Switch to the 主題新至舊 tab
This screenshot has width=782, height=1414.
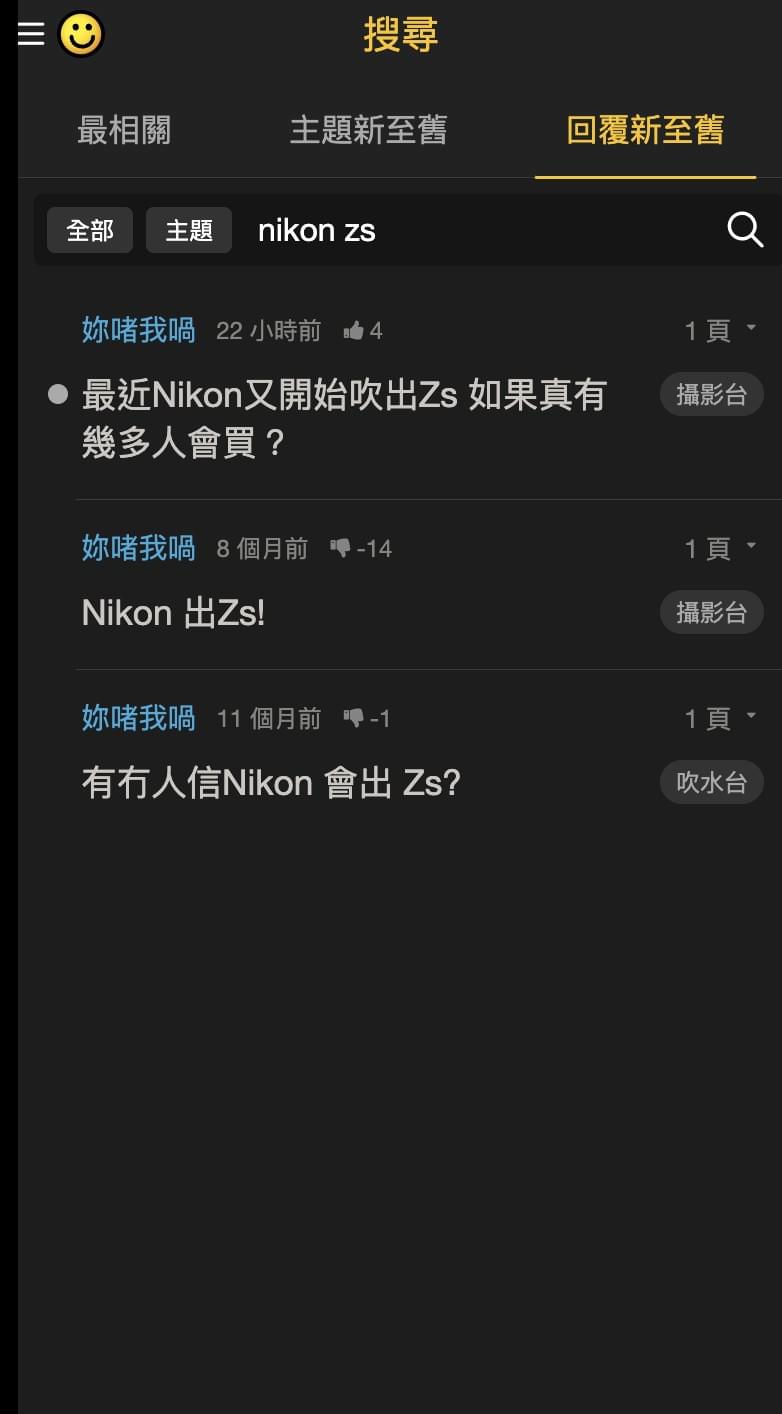pyautogui.click(x=368, y=130)
